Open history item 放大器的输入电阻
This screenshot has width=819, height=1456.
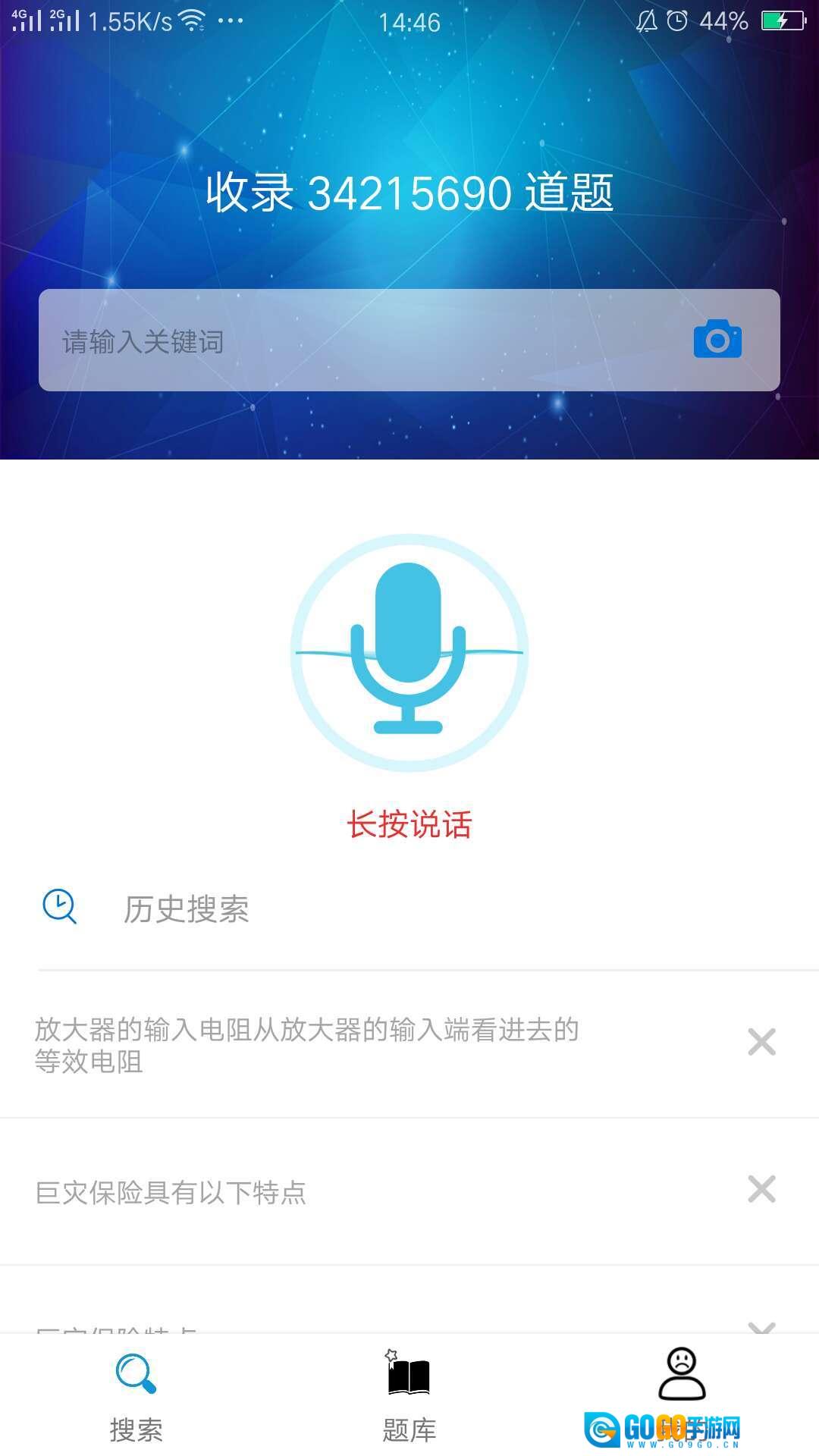[307, 1045]
